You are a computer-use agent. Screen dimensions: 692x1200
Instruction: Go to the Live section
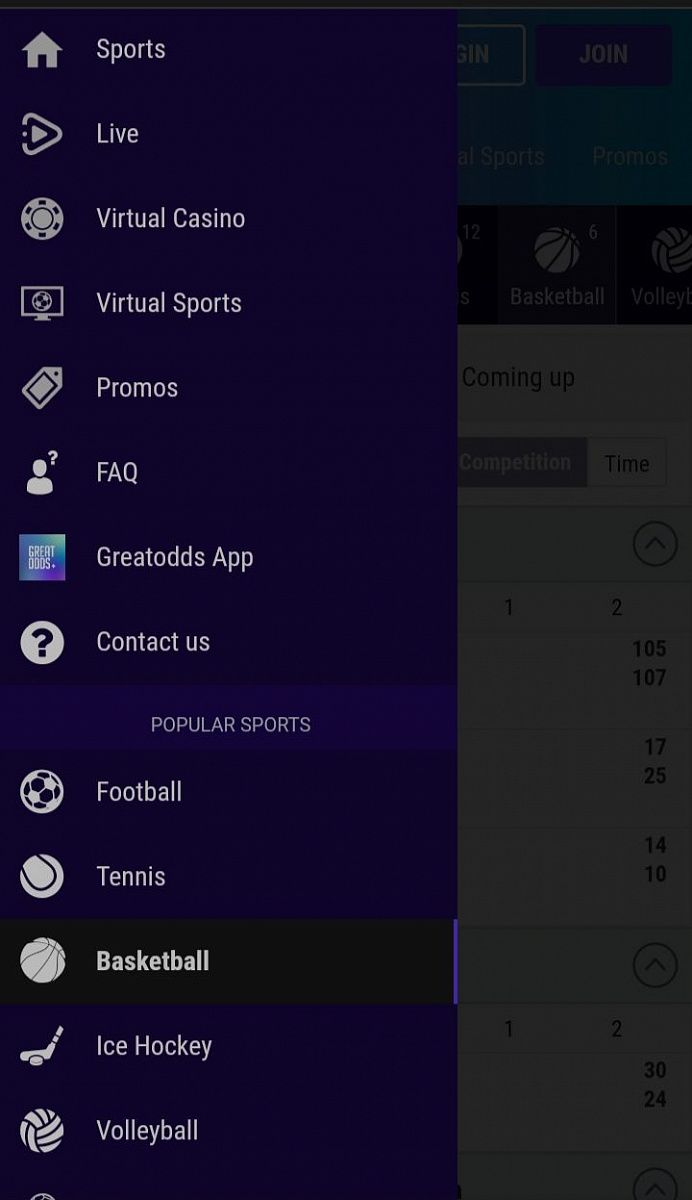point(117,134)
